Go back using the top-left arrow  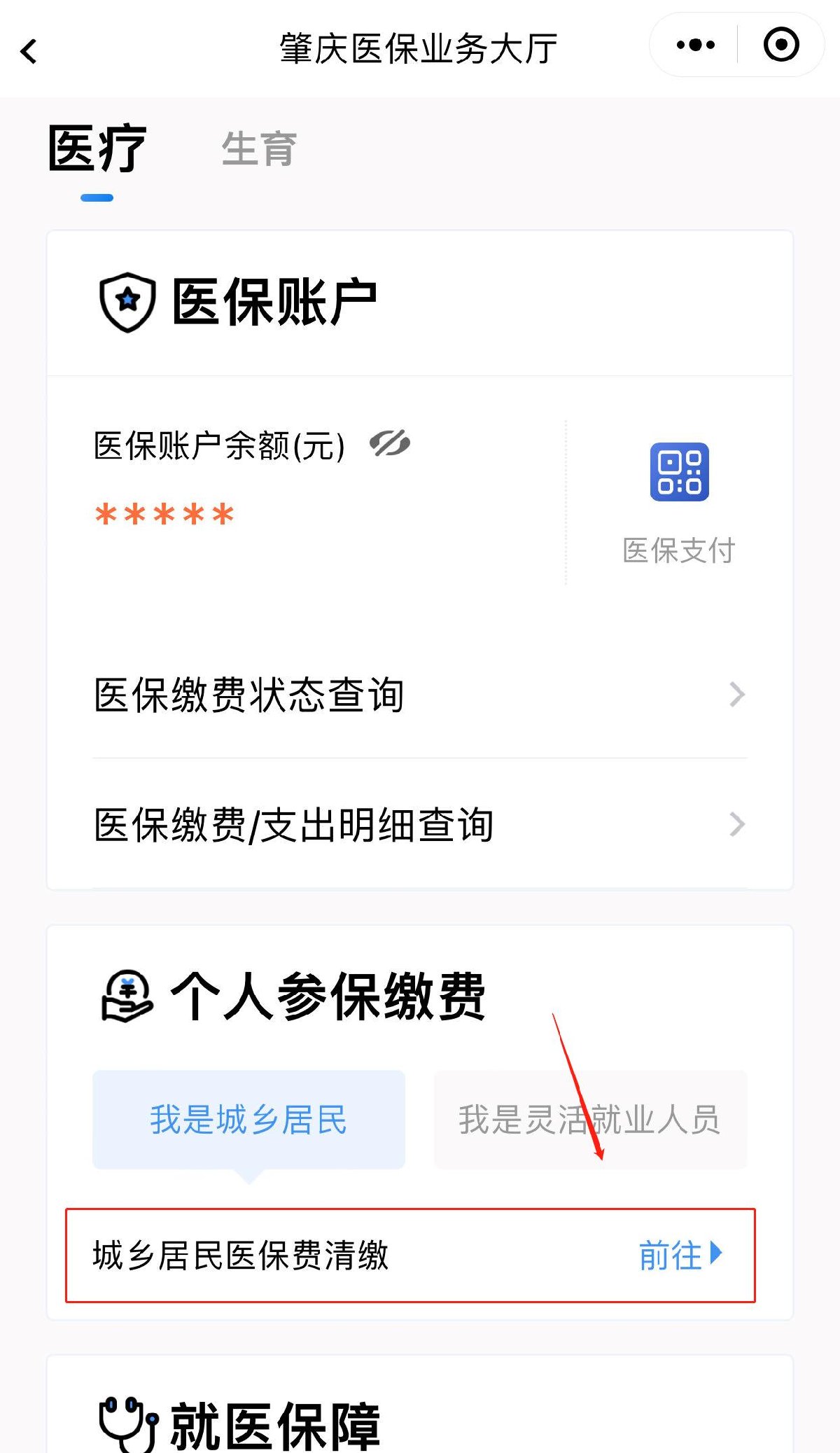point(29,51)
